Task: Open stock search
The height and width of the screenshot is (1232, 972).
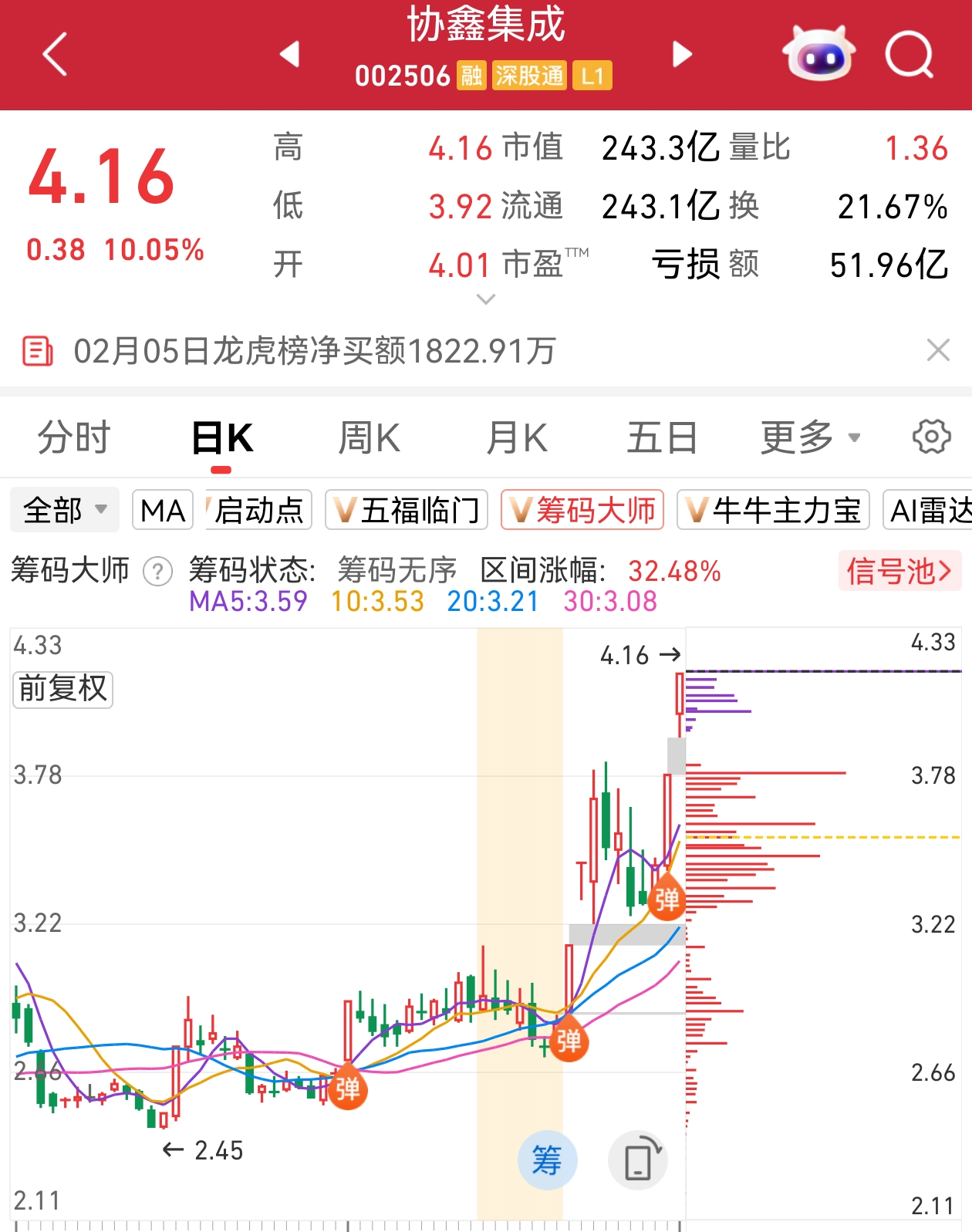Action: coord(909,54)
